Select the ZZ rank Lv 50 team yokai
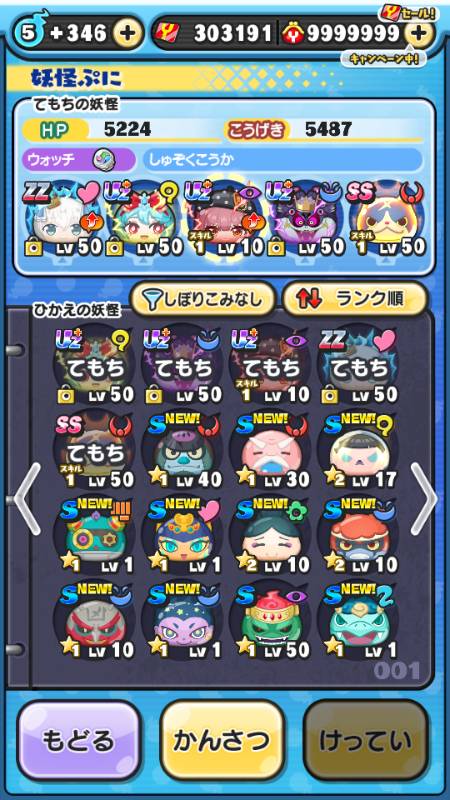 coord(63,219)
